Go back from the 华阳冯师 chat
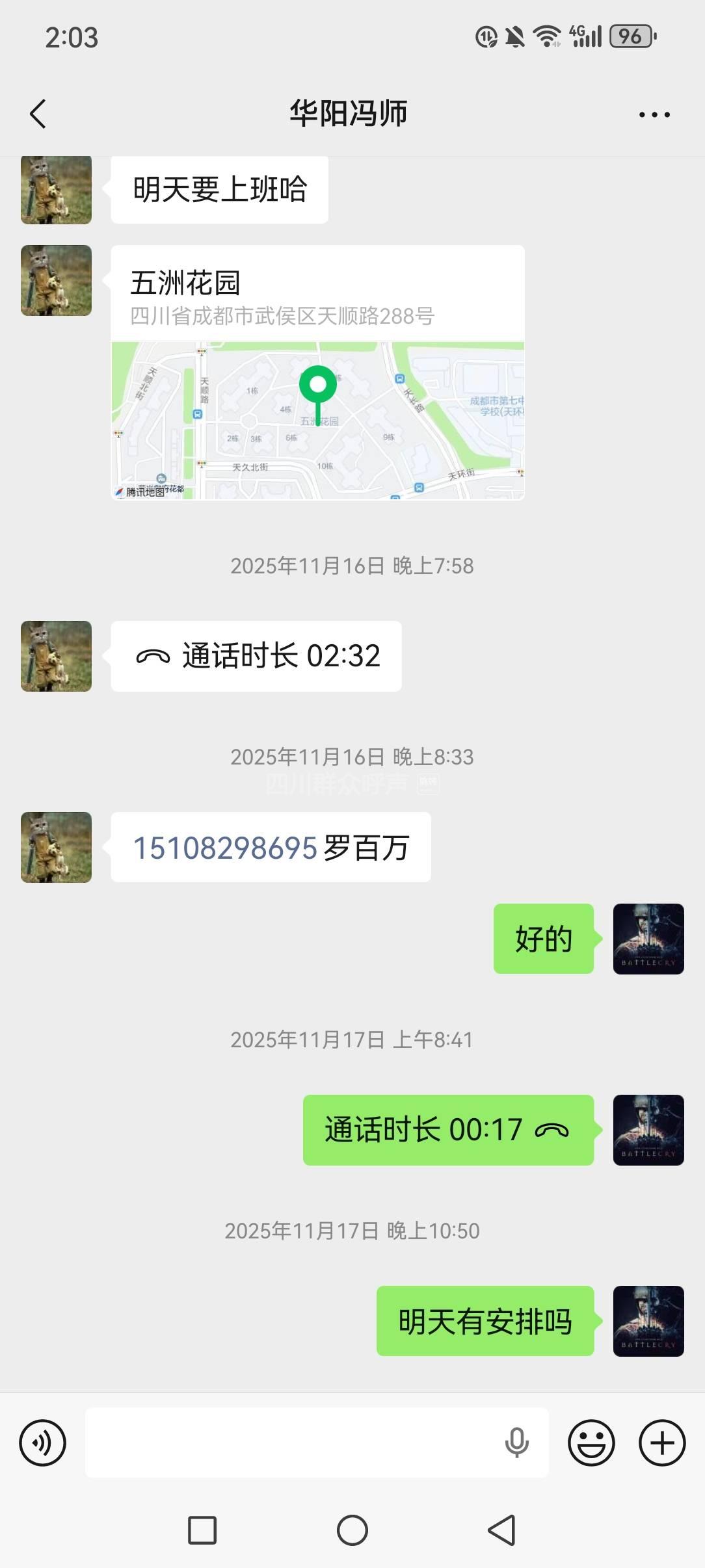Viewport: 705px width, 1568px height. (x=38, y=114)
